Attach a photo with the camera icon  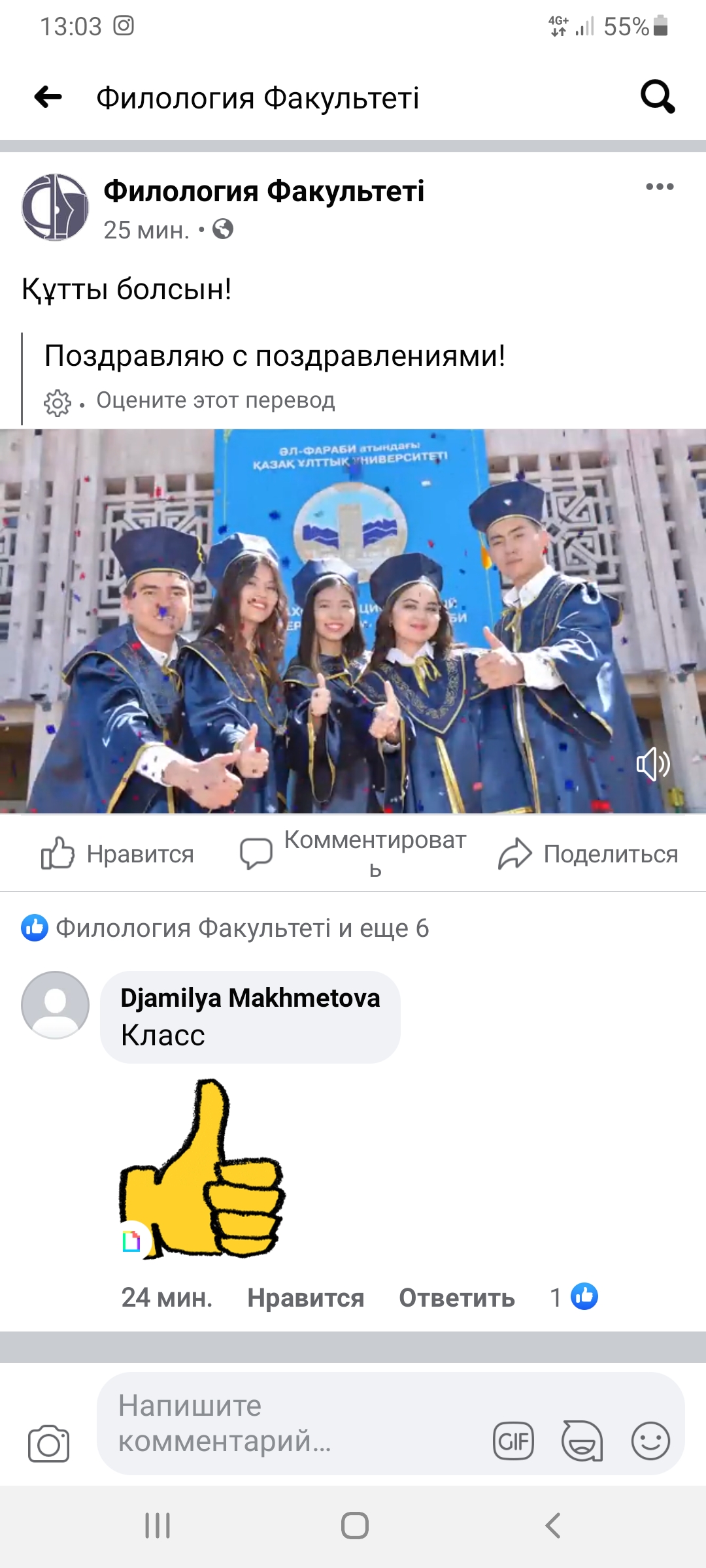point(49,1443)
